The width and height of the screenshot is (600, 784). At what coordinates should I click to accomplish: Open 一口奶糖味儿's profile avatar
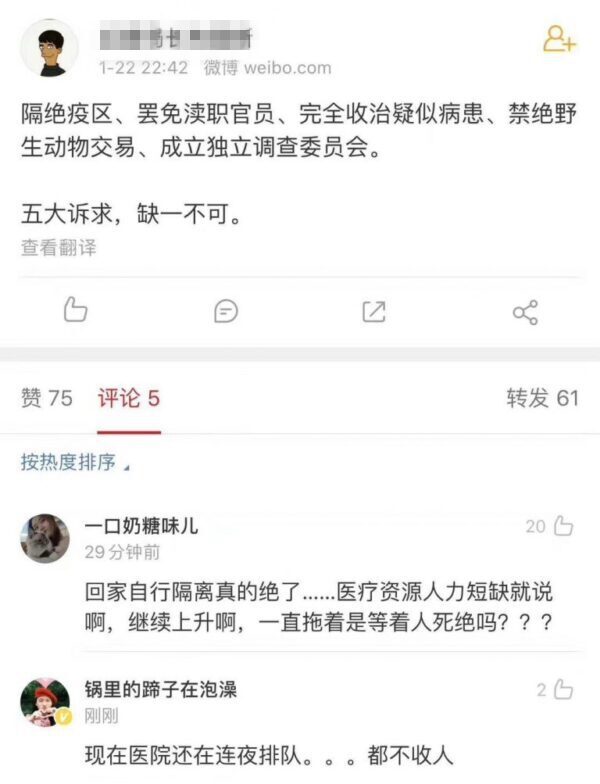click(45, 538)
